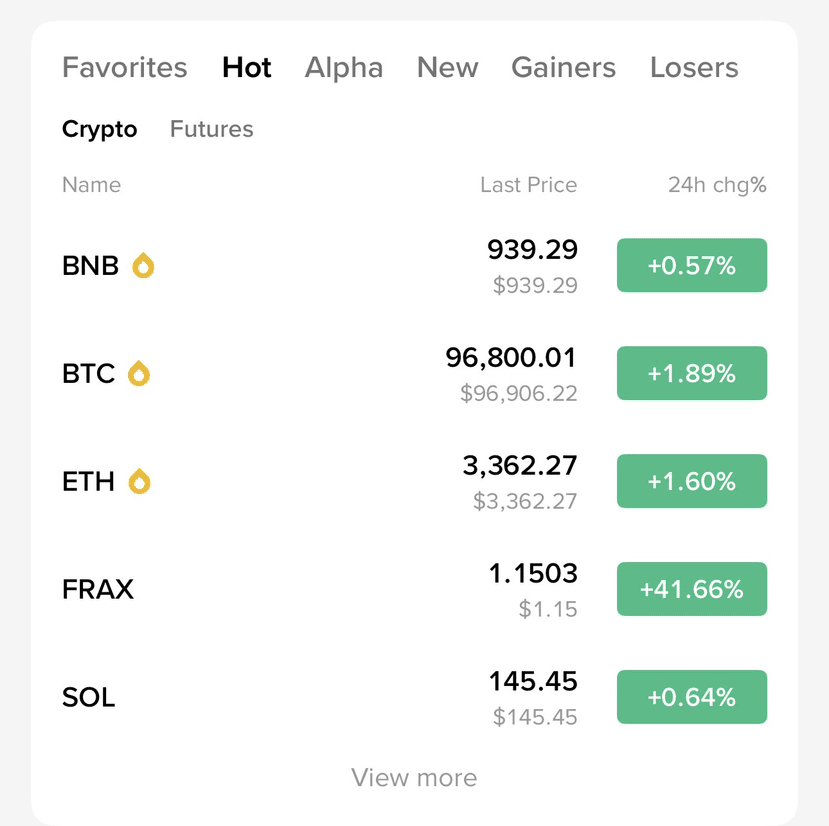
Task: Switch to the New tab
Action: (447, 68)
